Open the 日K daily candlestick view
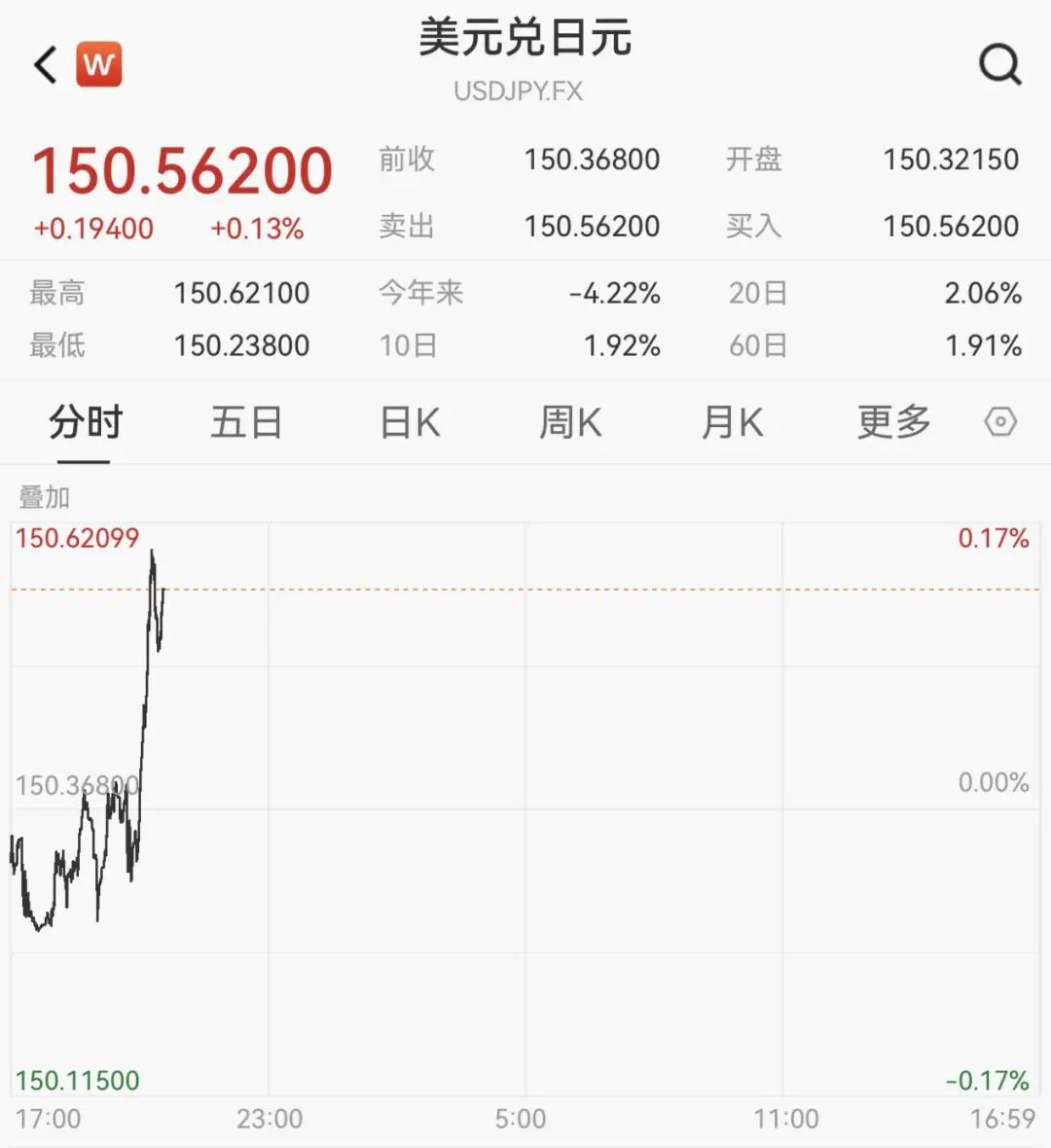Screen dimensions: 1051x1148 coord(409,422)
